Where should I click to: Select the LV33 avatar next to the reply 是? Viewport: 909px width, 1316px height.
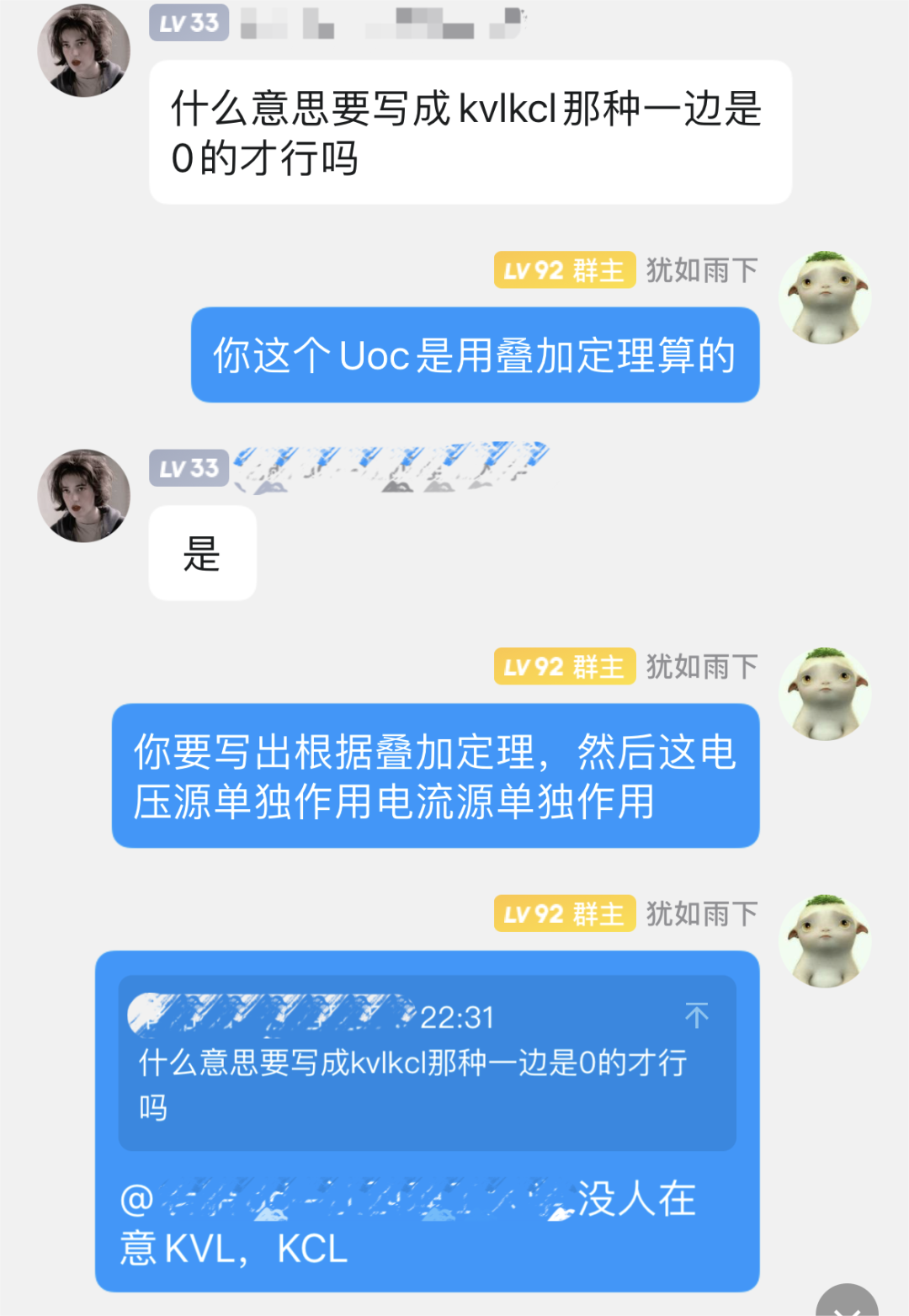click(x=84, y=496)
